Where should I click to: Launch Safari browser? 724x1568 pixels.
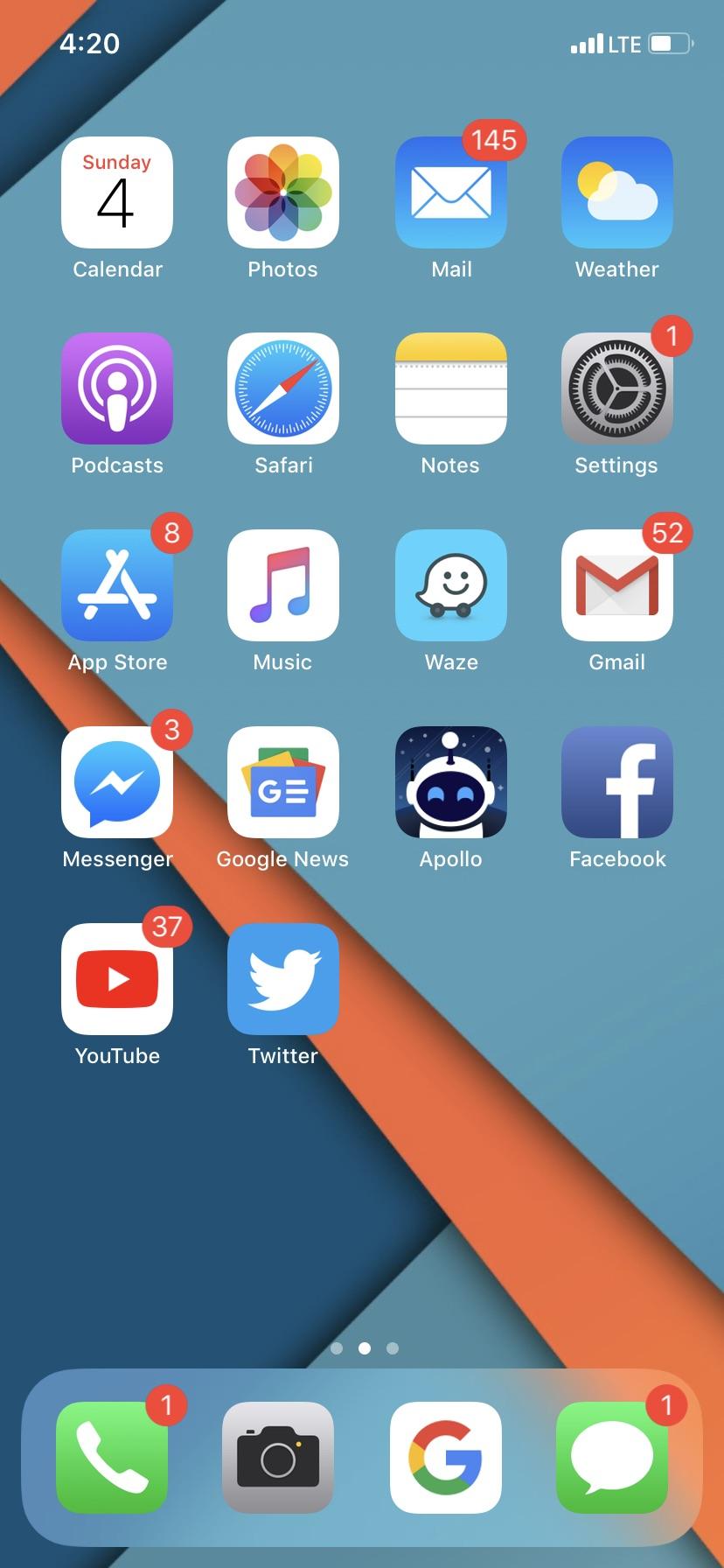pos(282,388)
